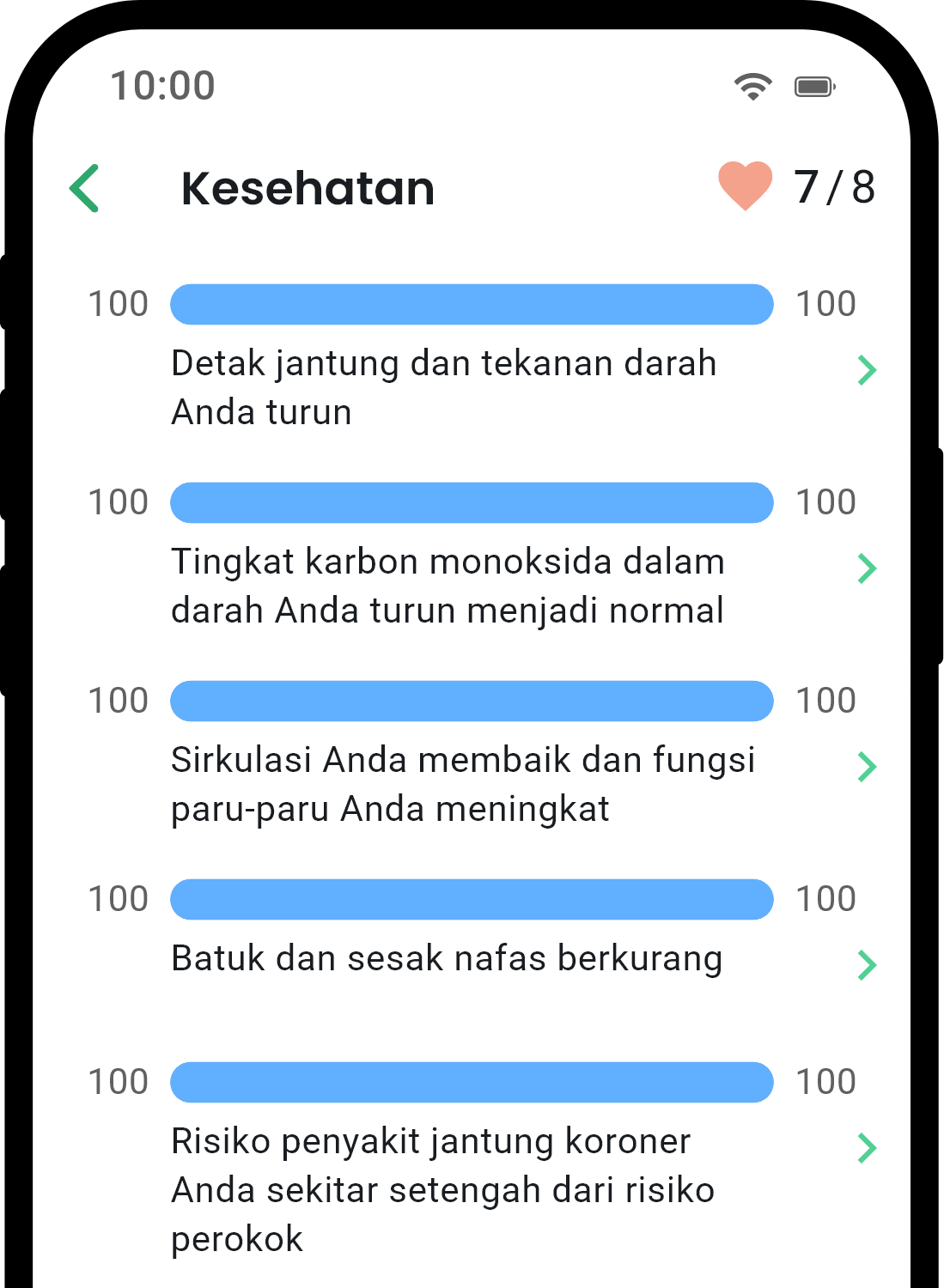View "Sirkulasi Anda membaik" details
Image resolution: width=944 pixels, height=1288 pixels.
click(867, 767)
